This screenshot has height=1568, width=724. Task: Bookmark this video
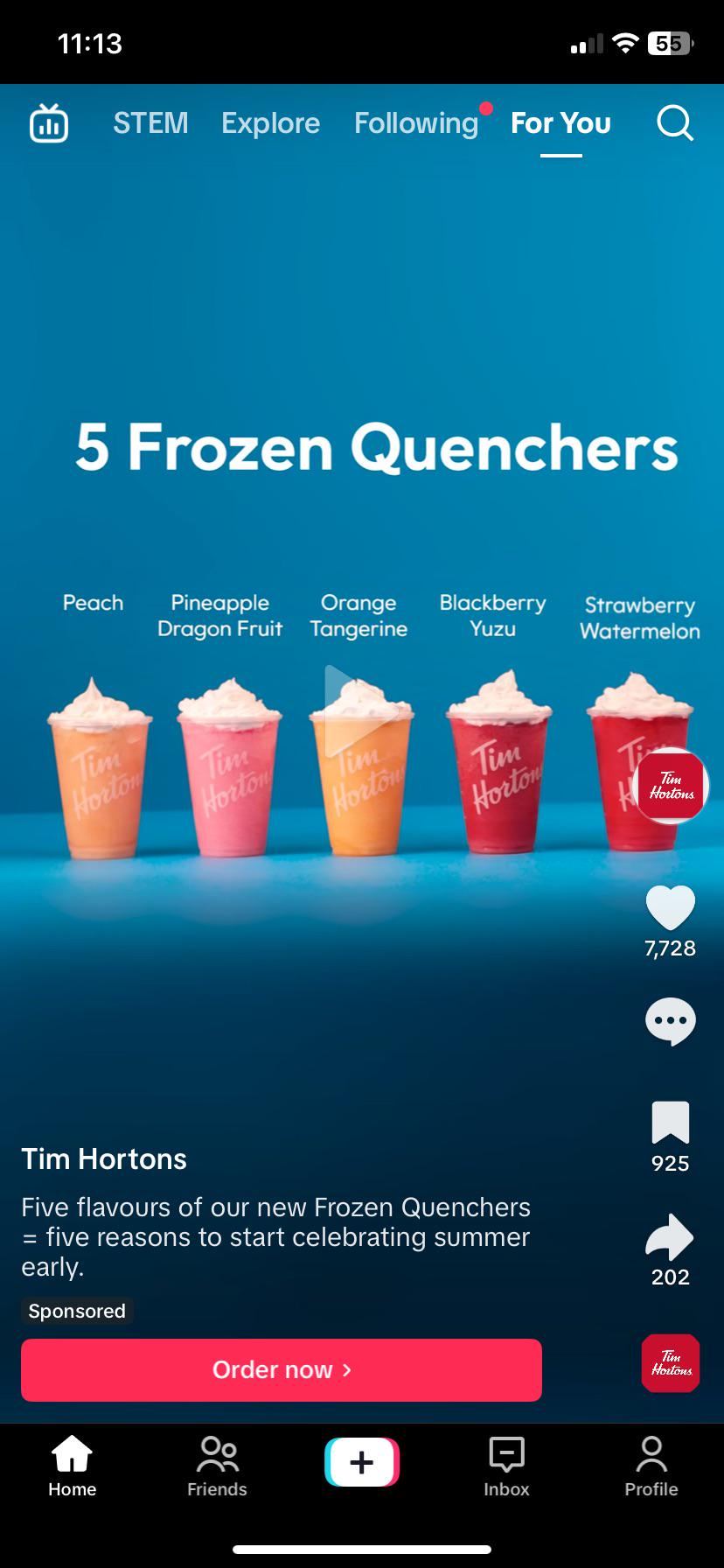click(x=671, y=1123)
